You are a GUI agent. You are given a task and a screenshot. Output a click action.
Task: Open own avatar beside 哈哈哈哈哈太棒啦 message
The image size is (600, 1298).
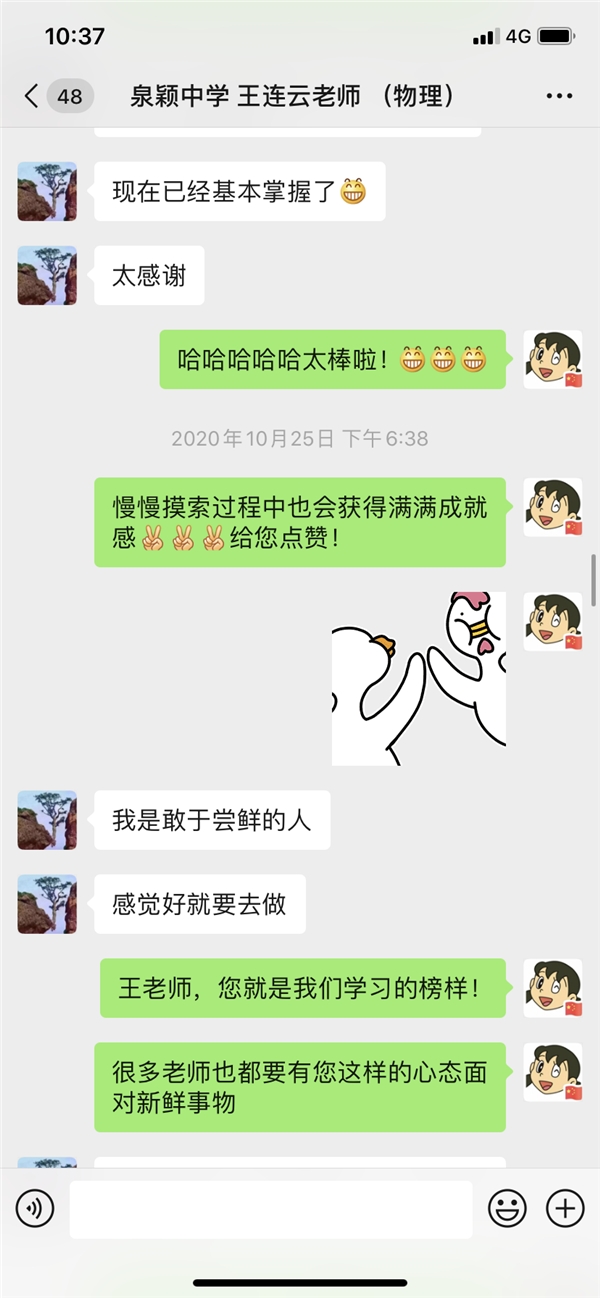pyautogui.click(x=553, y=359)
